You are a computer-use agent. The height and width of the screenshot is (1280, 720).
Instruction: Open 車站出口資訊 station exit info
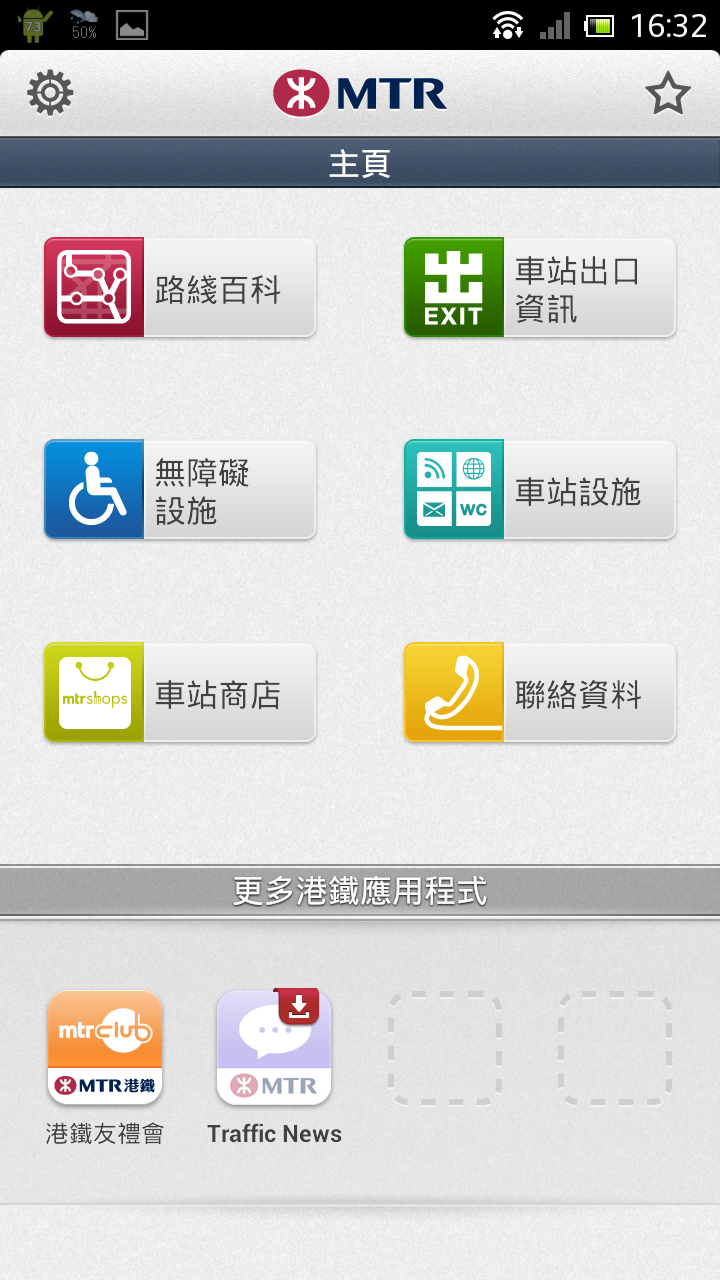click(x=540, y=288)
